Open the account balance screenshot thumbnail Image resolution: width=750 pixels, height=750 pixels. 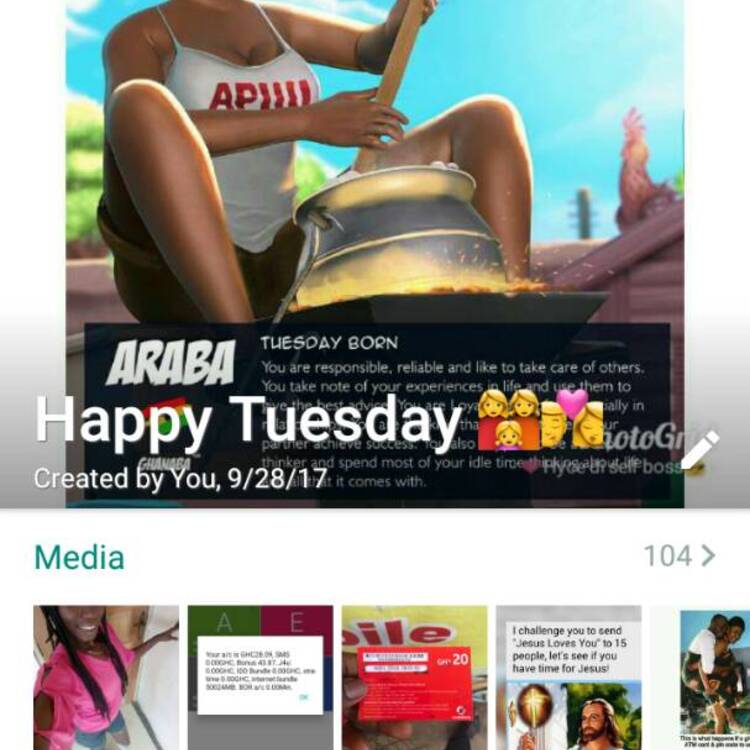tap(260, 676)
